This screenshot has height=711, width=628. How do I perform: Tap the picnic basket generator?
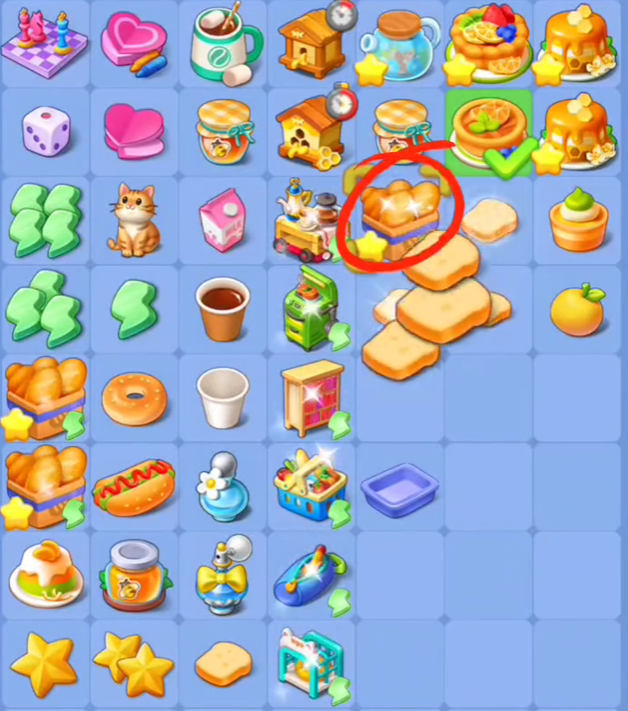point(310,485)
